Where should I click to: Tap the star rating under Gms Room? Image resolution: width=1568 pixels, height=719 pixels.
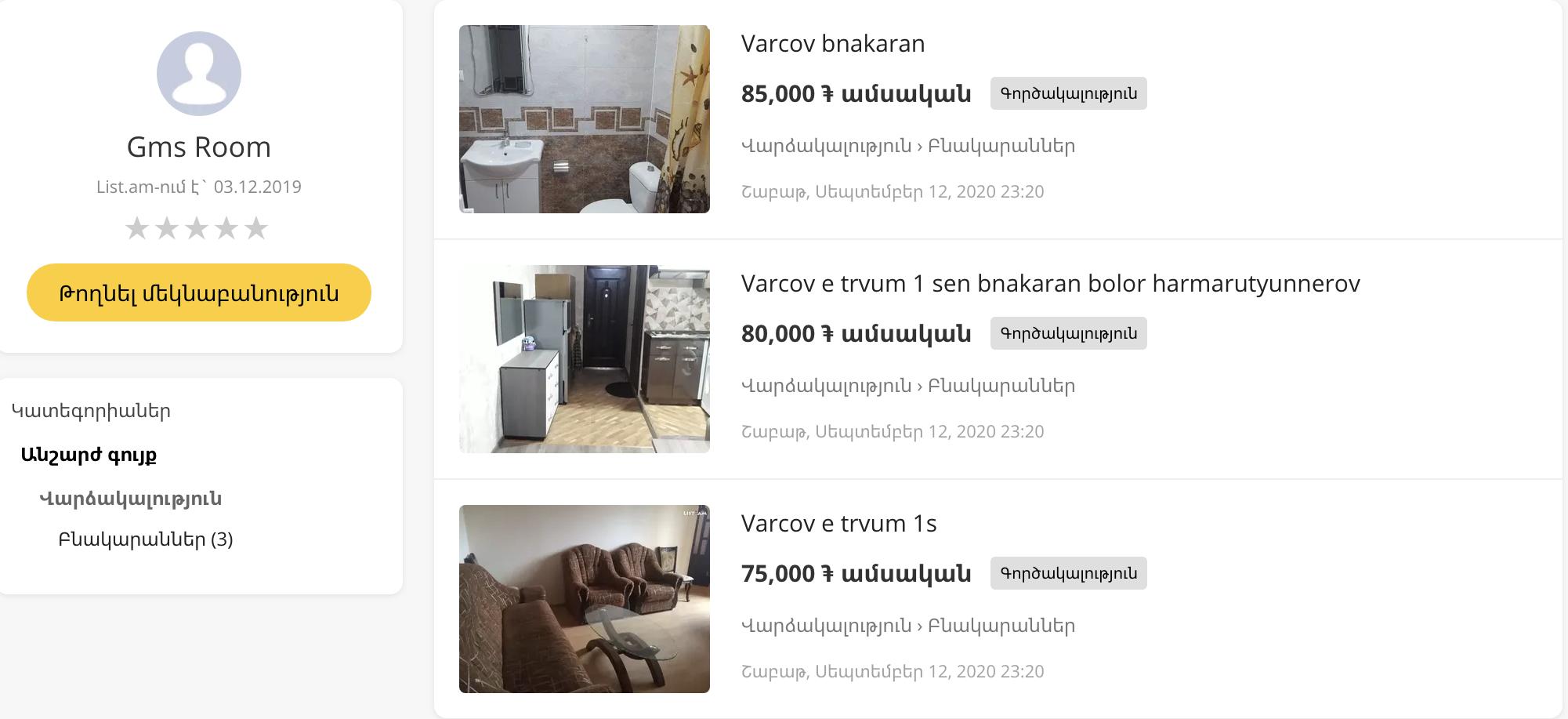point(197,228)
